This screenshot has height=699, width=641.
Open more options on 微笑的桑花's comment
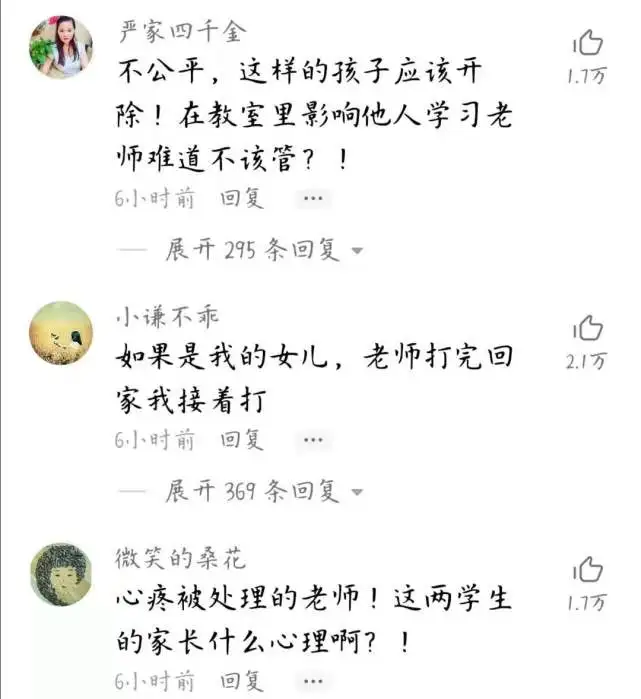pos(313,681)
